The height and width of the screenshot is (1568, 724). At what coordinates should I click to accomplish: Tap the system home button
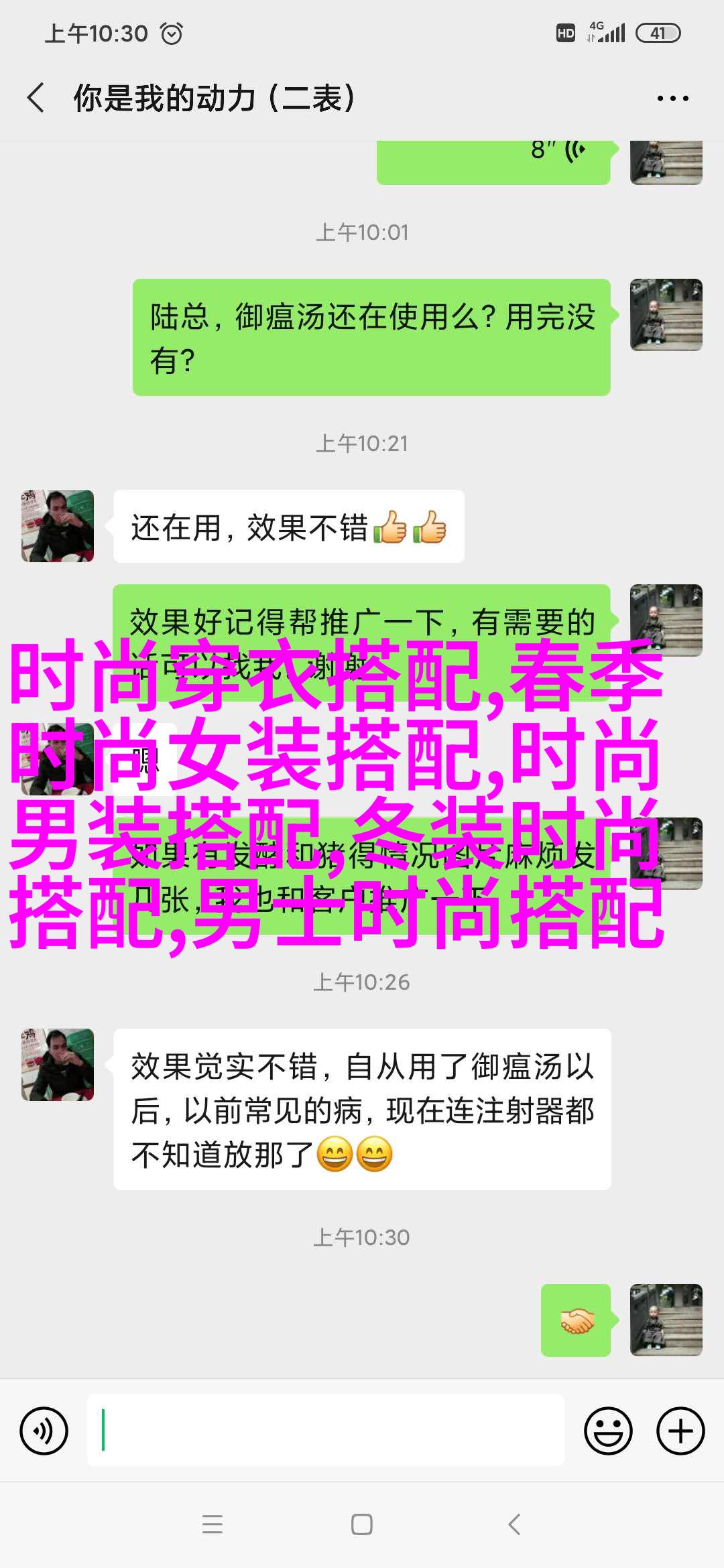pos(362,1525)
